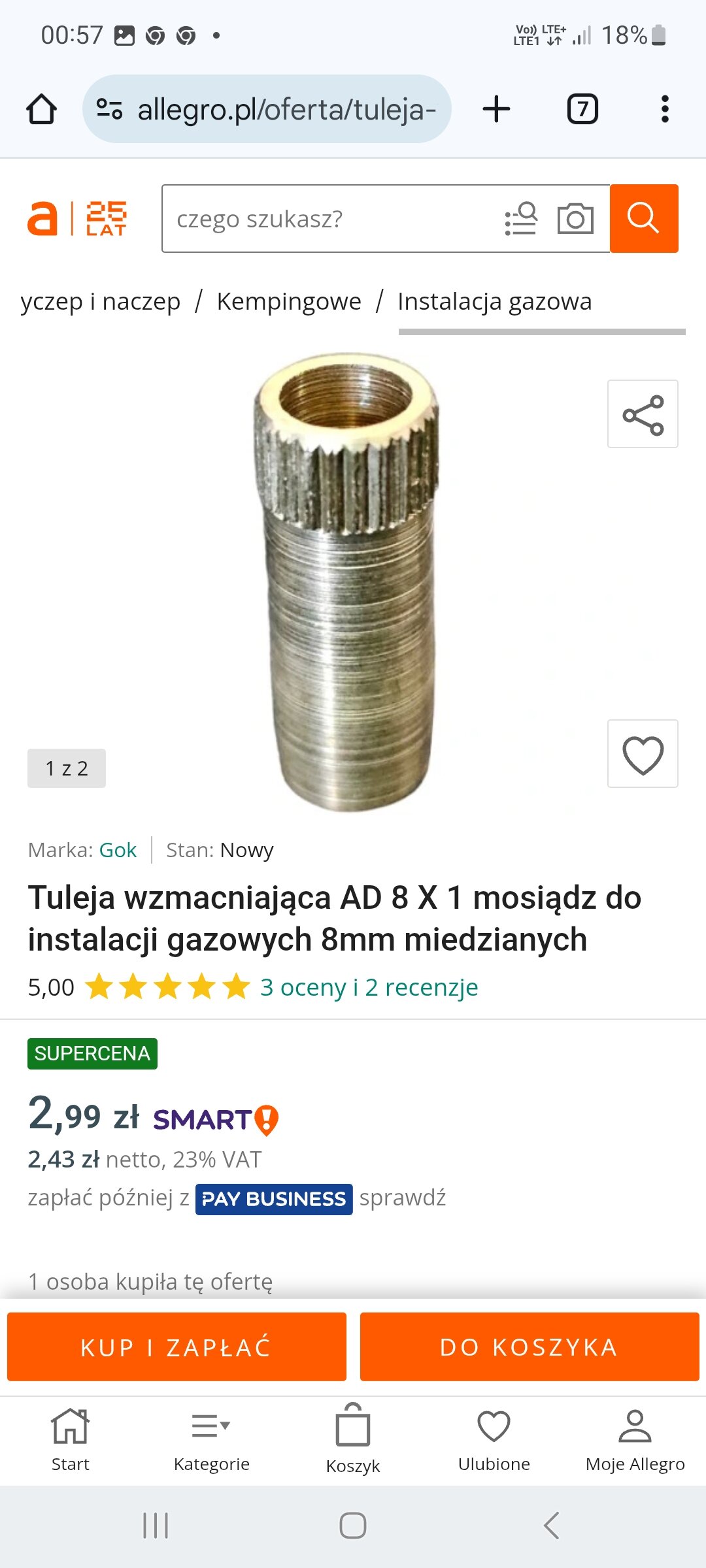The image size is (706, 1568).
Task: Tap KUP I ZAPŁAĆ to buy now
Action: pyautogui.click(x=176, y=1347)
